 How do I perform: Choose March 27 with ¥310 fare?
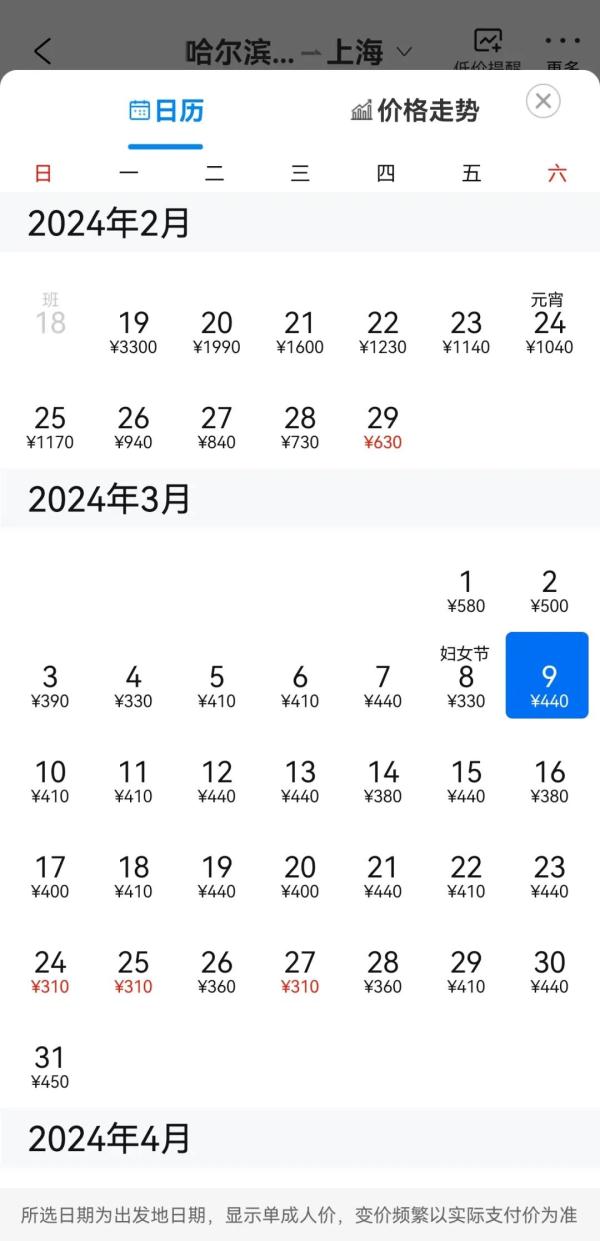(x=300, y=971)
